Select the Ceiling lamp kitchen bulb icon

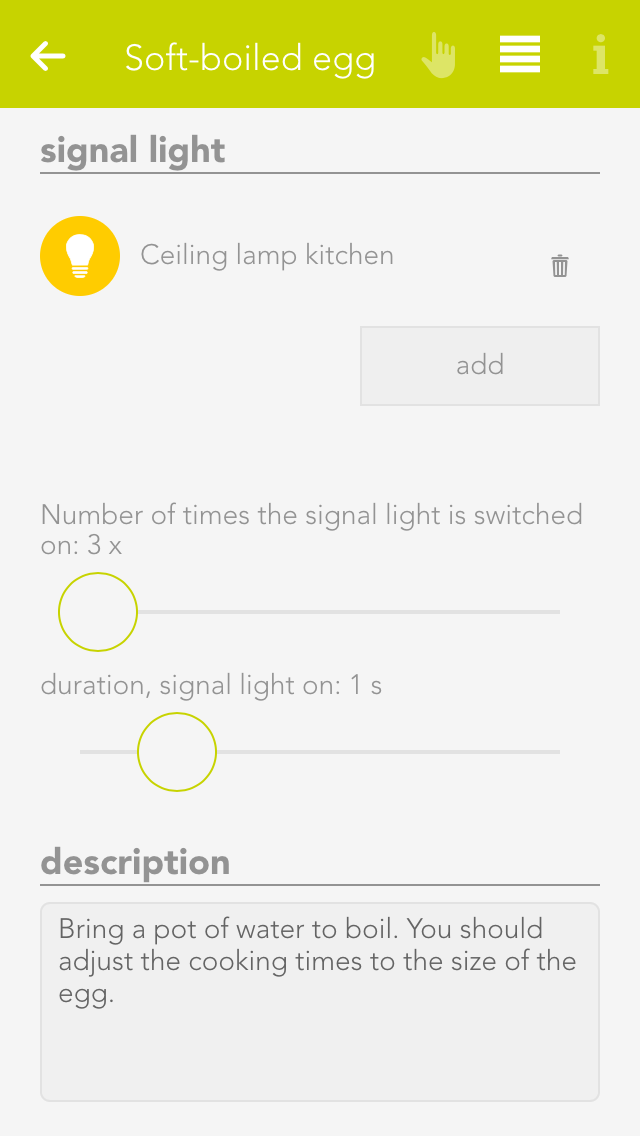click(80, 256)
